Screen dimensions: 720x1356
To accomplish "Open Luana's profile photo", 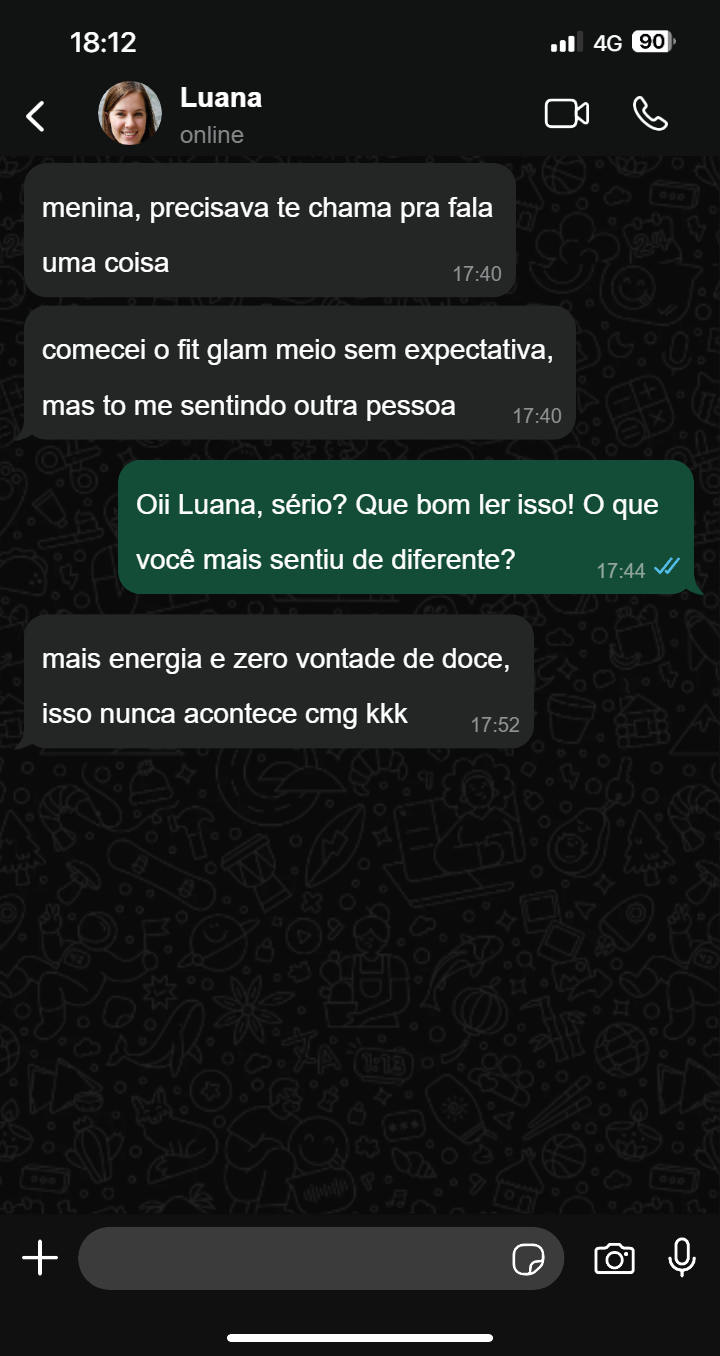I will pyautogui.click(x=130, y=114).
